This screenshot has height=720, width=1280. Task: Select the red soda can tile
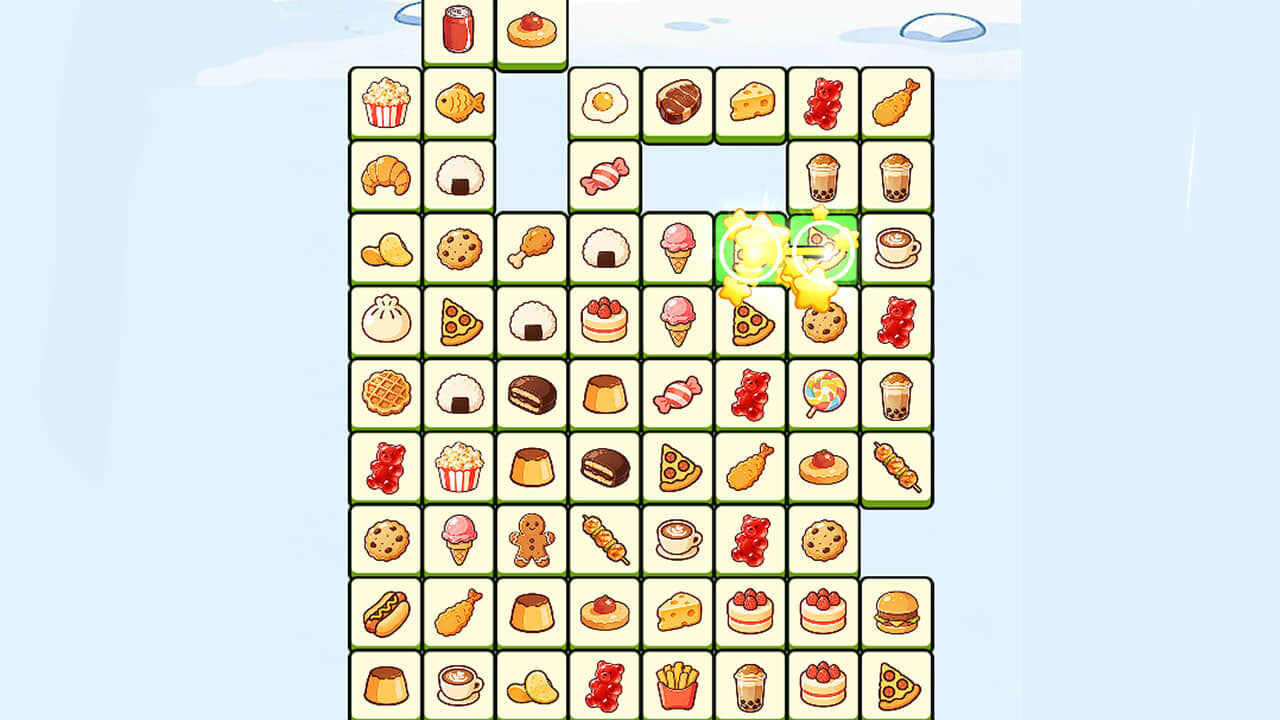[x=458, y=29]
